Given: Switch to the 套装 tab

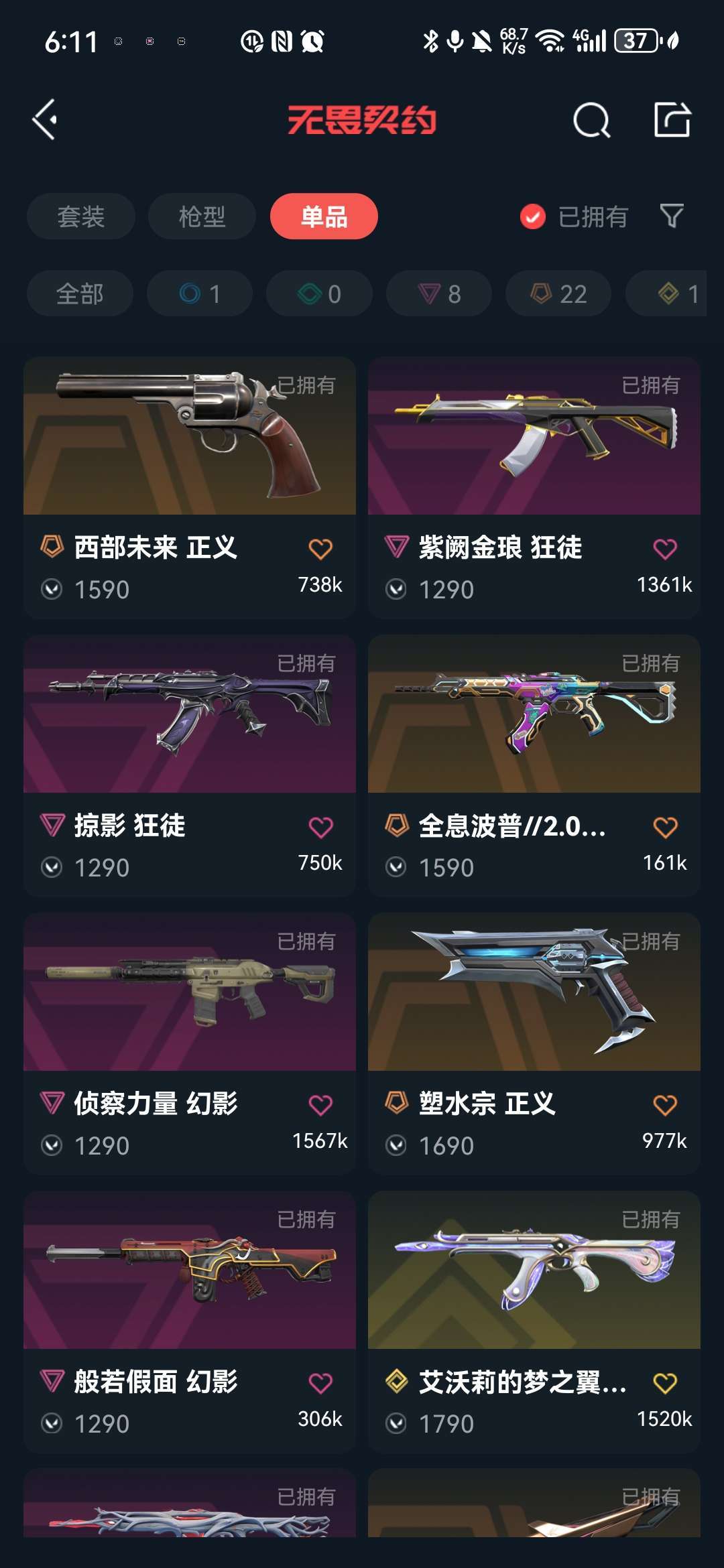Looking at the screenshot, I should pos(81,216).
